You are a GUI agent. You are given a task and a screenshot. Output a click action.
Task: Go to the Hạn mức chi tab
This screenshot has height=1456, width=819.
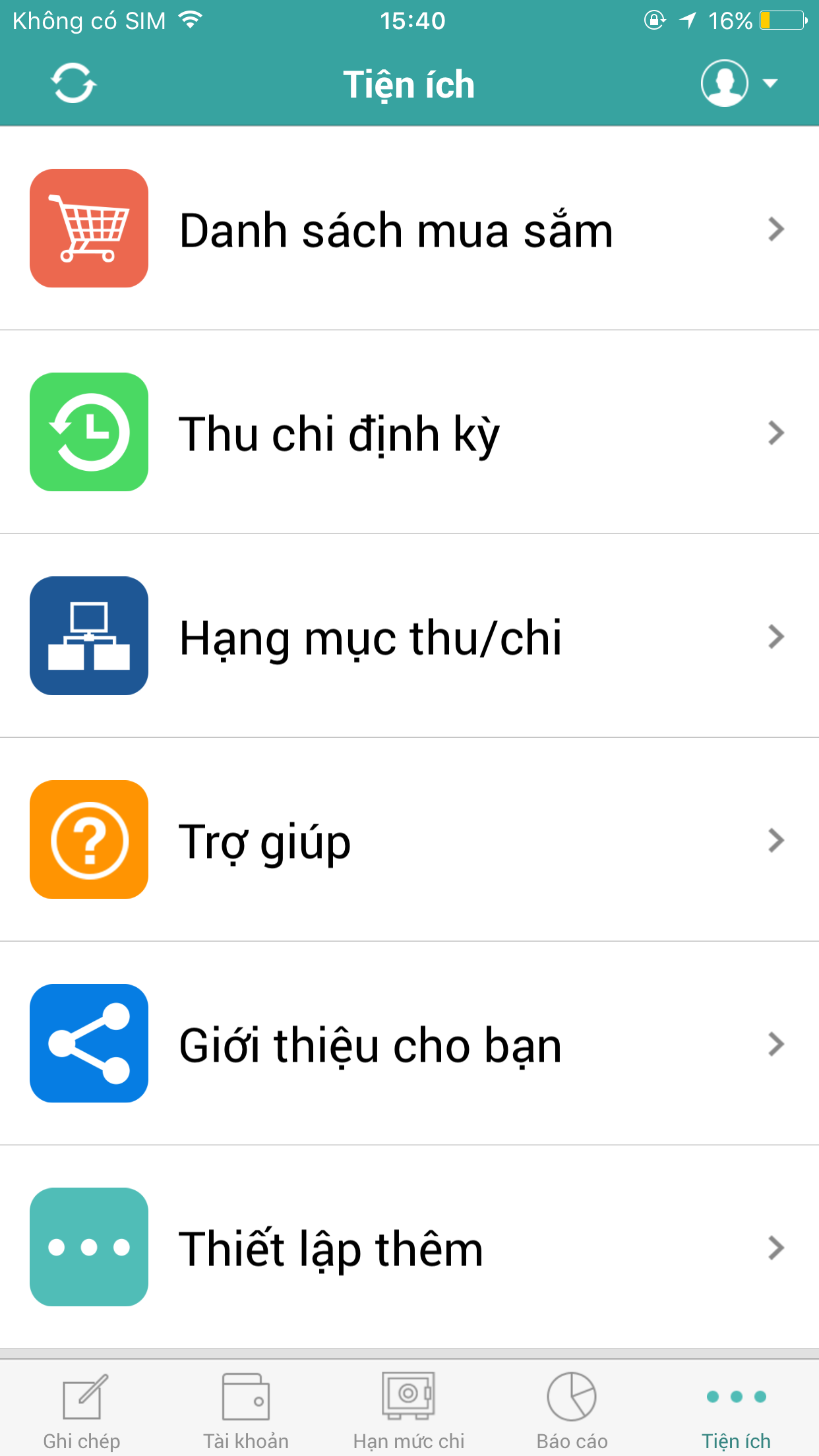[x=409, y=1409]
